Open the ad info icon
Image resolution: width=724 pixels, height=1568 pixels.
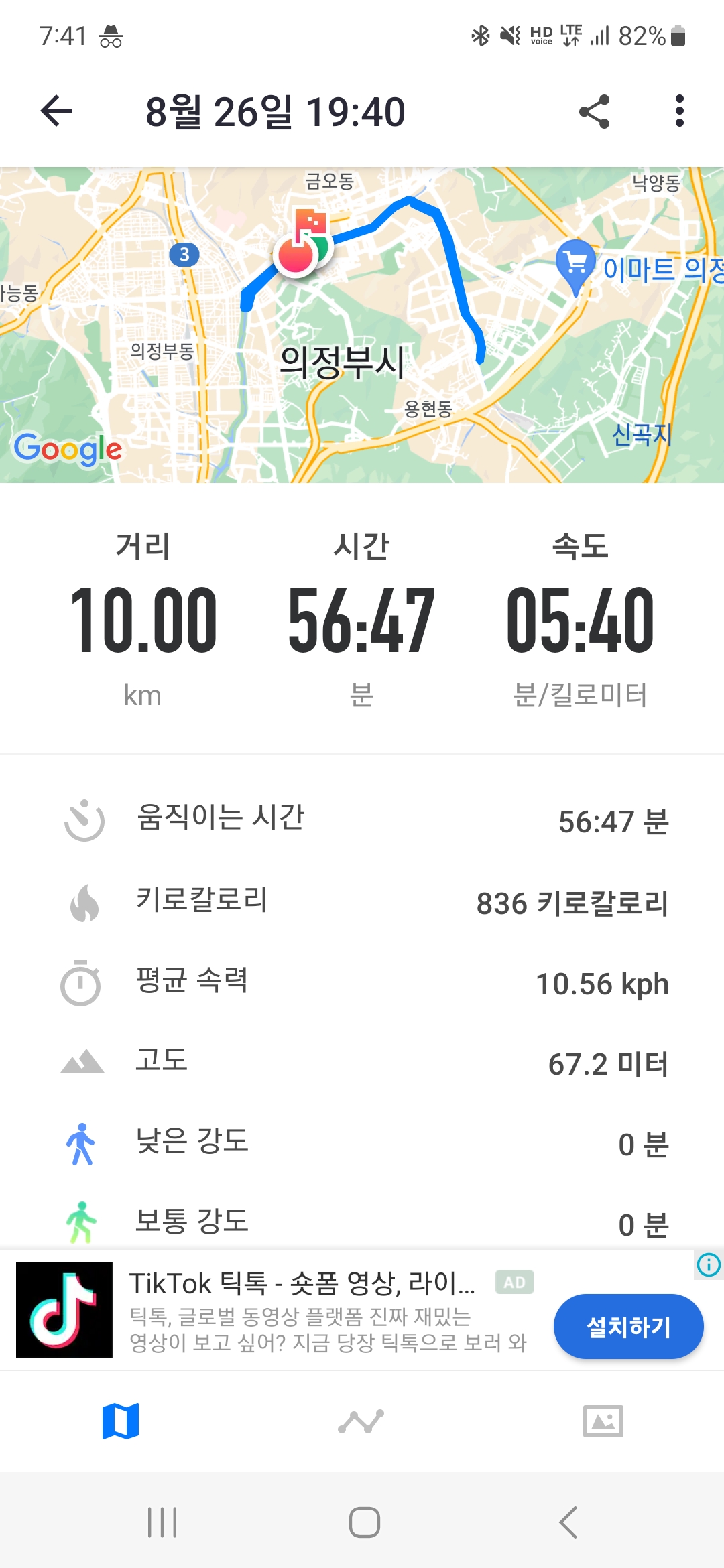[709, 1265]
